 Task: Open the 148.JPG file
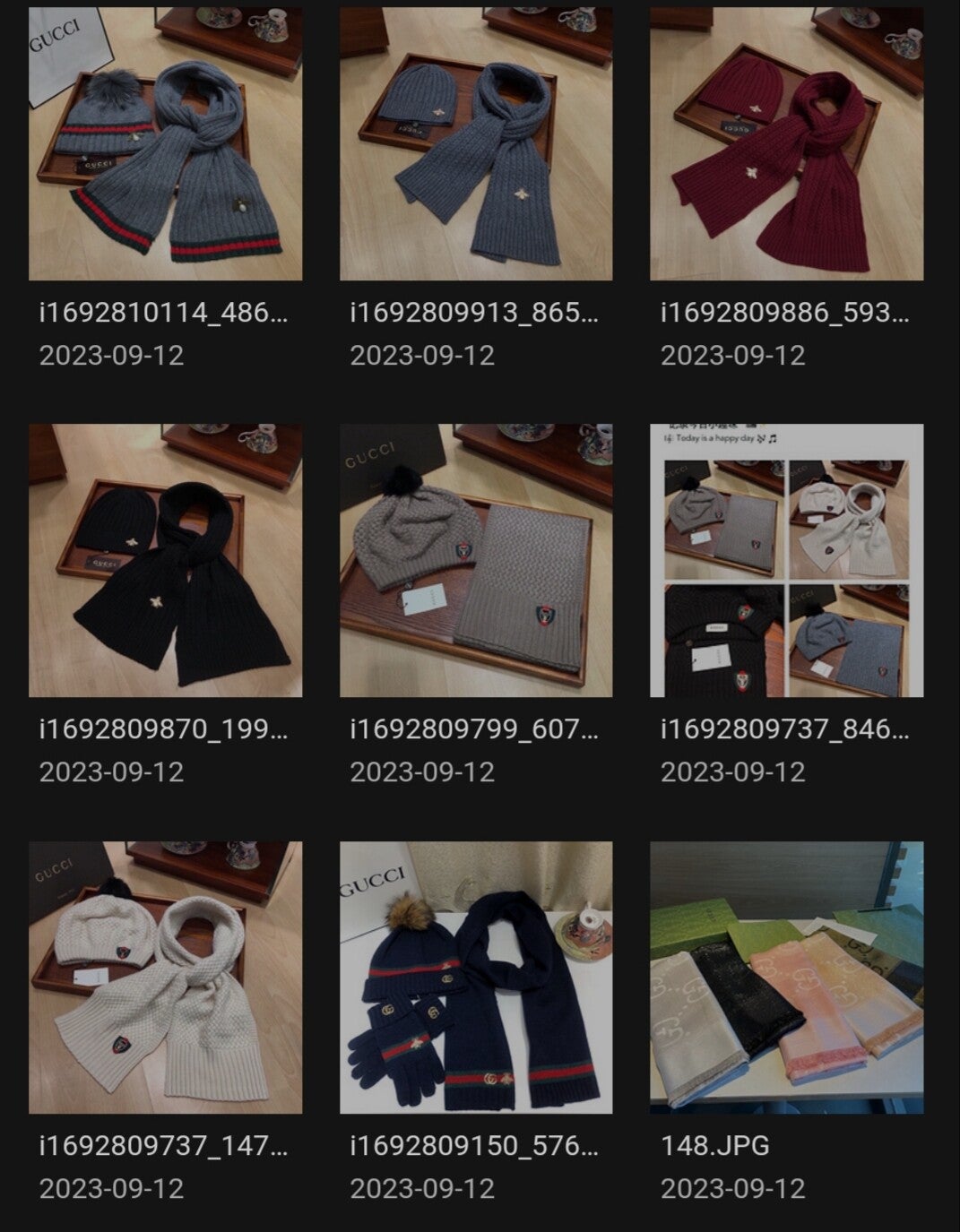[x=786, y=978]
